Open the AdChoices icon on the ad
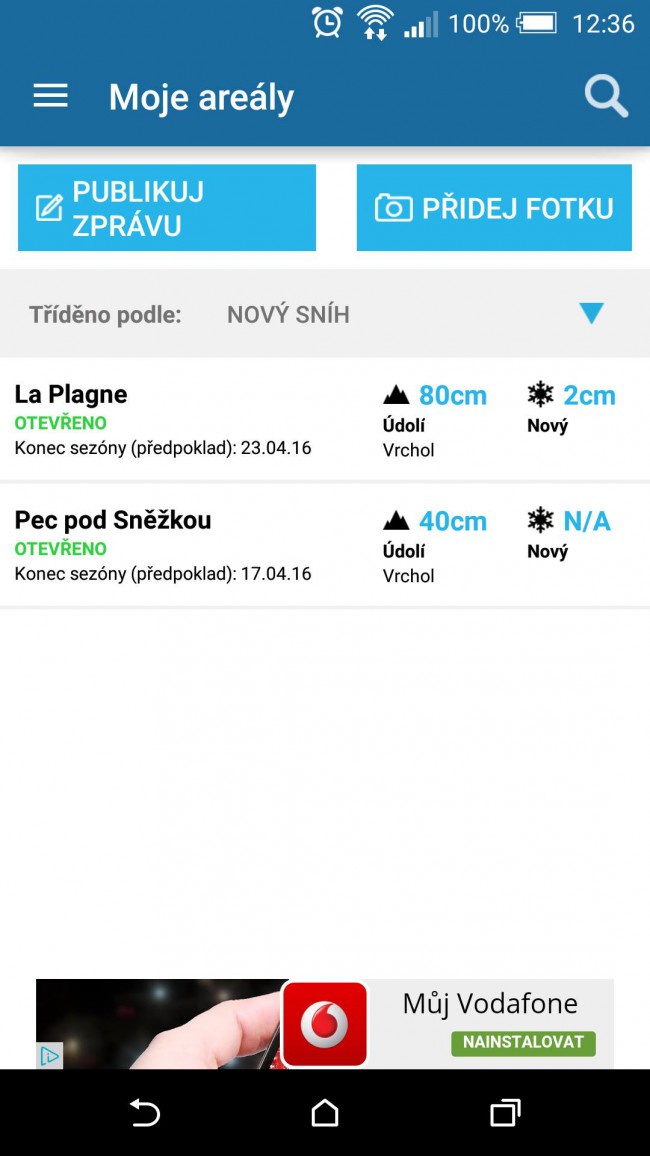The width and height of the screenshot is (650, 1156). point(49,1056)
